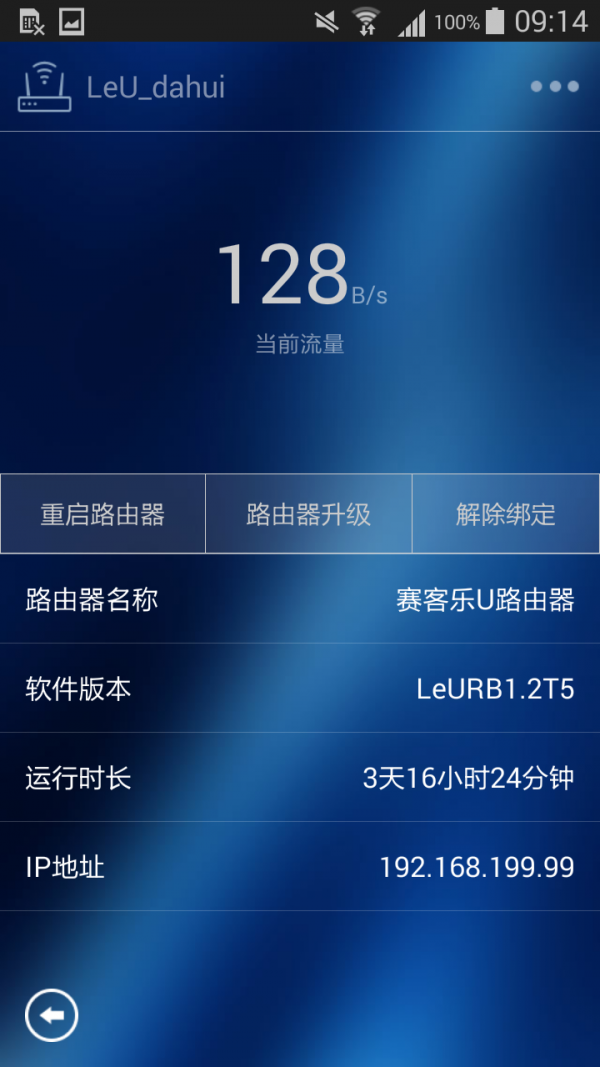The height and width of the screenshot is (1067, 600).
Task: Go back with the round arrow button
Action: pos(52,1016)
